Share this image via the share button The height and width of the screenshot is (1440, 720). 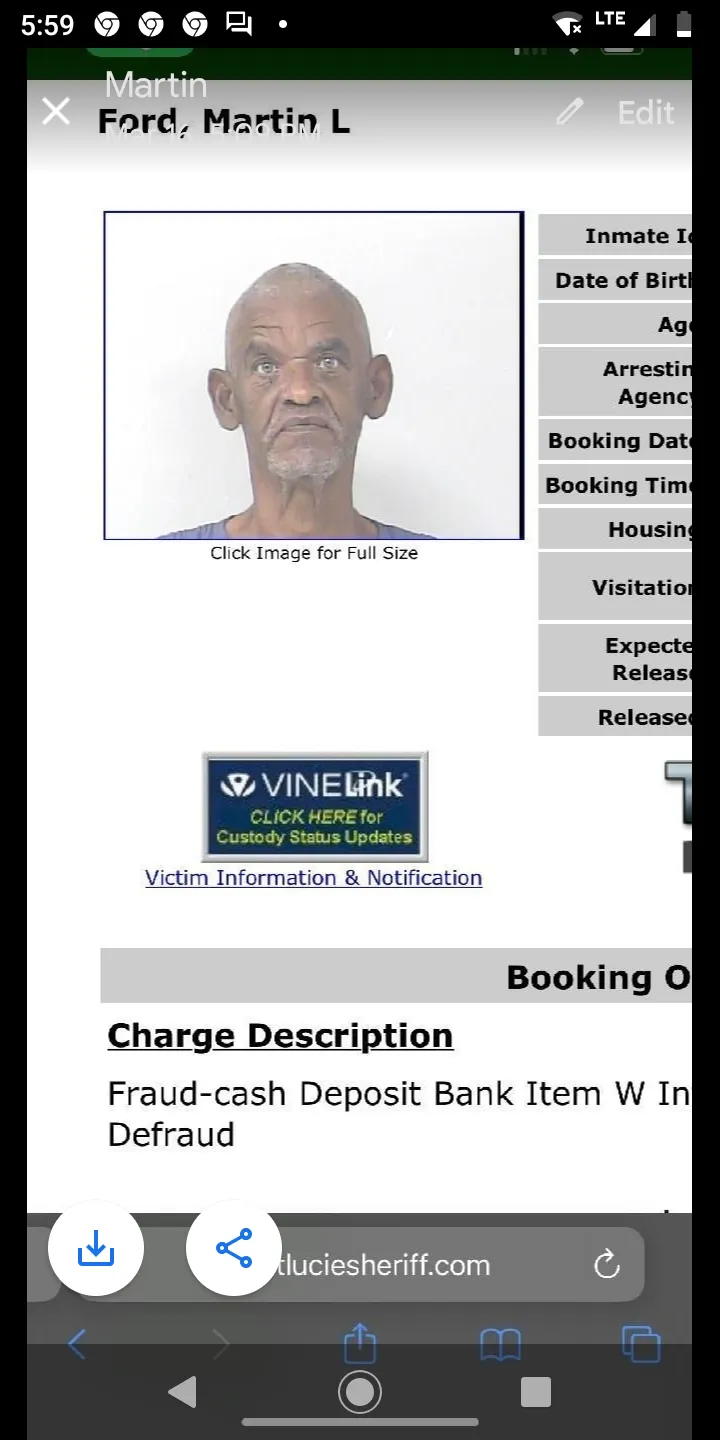click(234, 1248)
